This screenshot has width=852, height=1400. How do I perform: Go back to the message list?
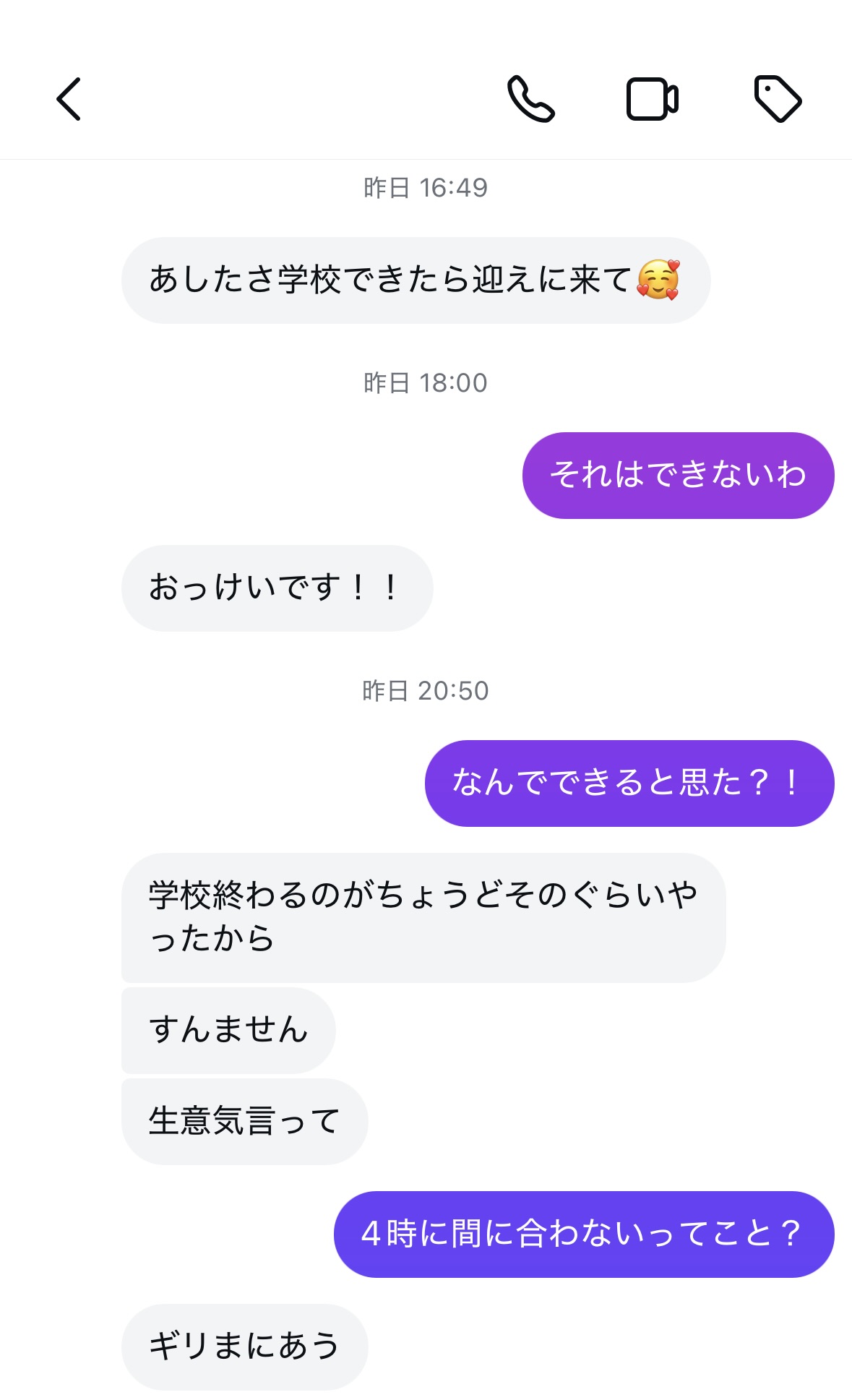[x=69, y=99]
